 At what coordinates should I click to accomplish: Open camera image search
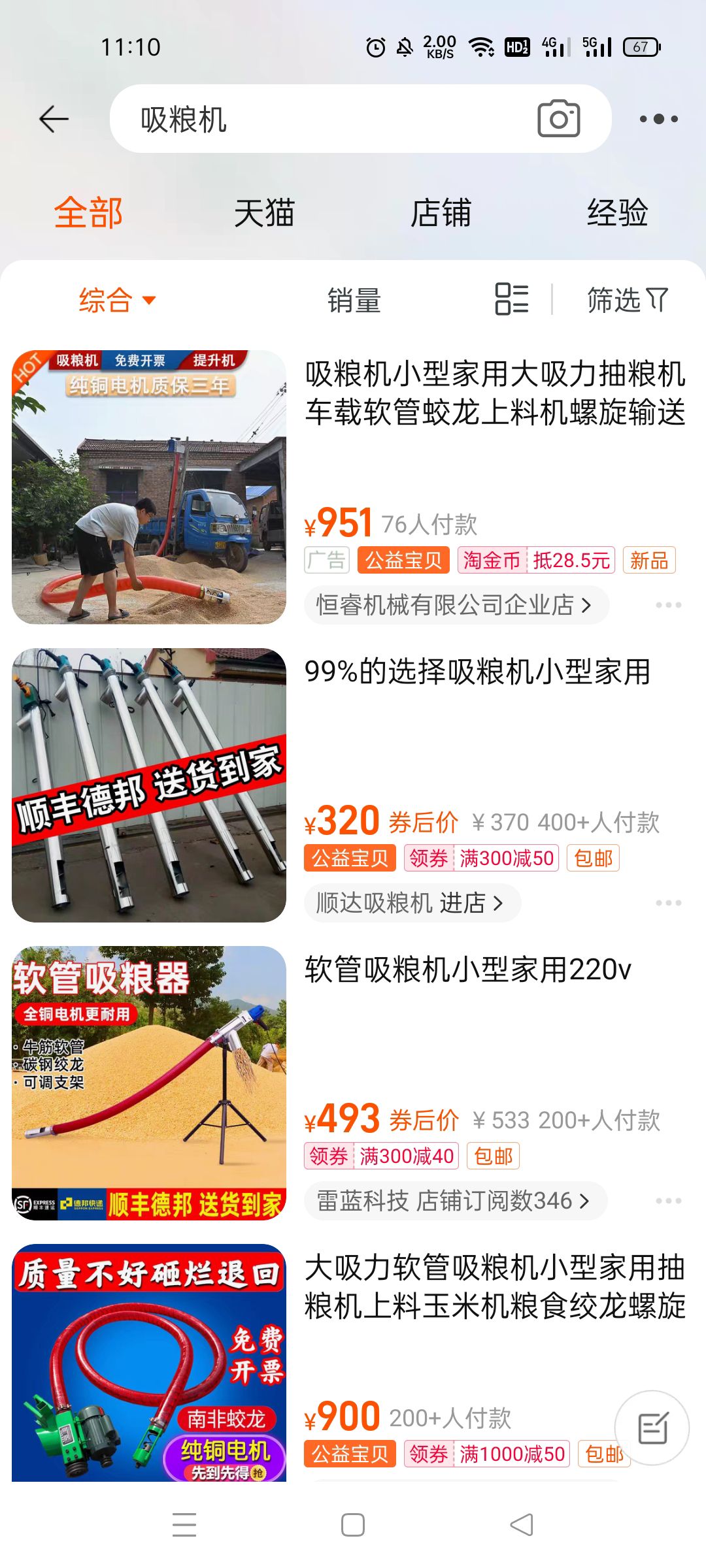point(558,119)
